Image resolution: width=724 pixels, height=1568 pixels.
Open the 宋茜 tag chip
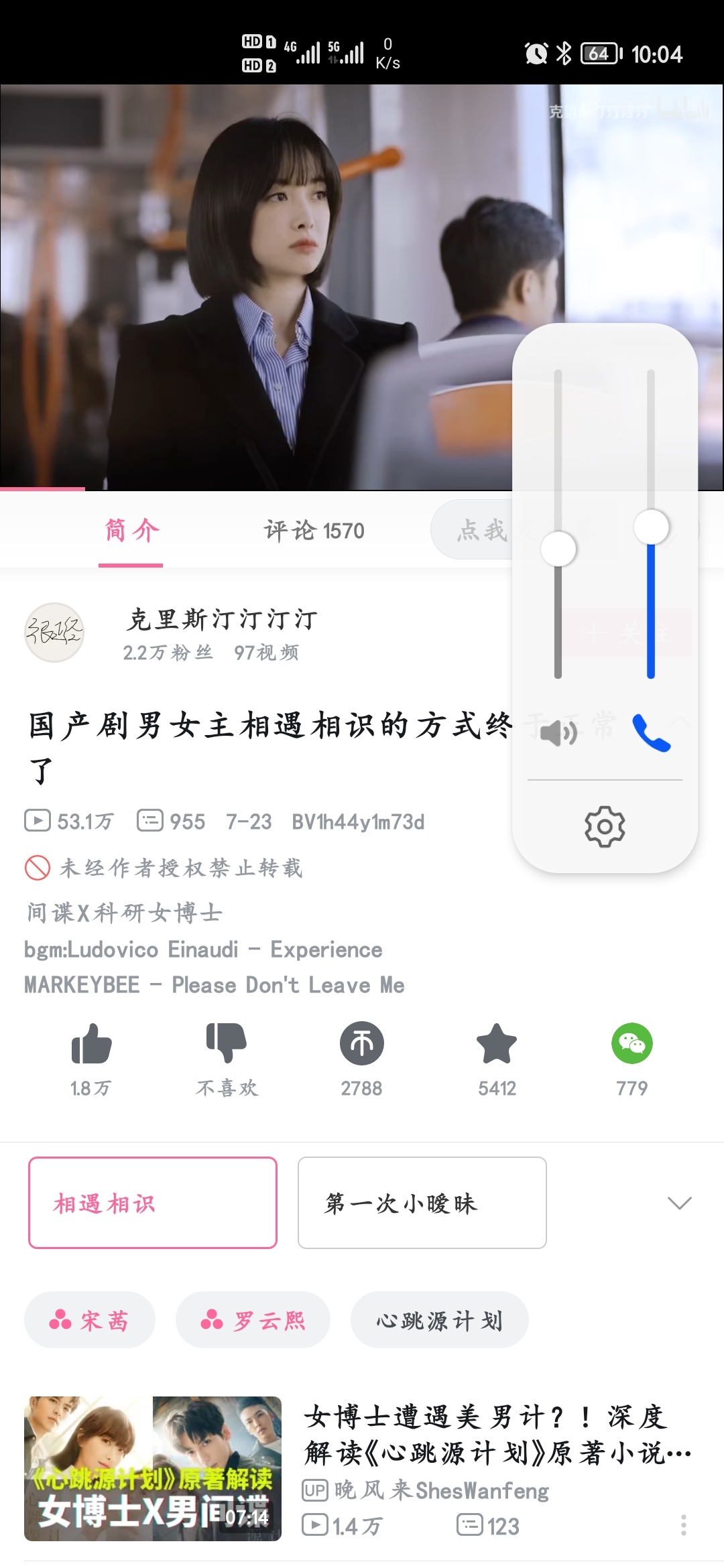90,1319
